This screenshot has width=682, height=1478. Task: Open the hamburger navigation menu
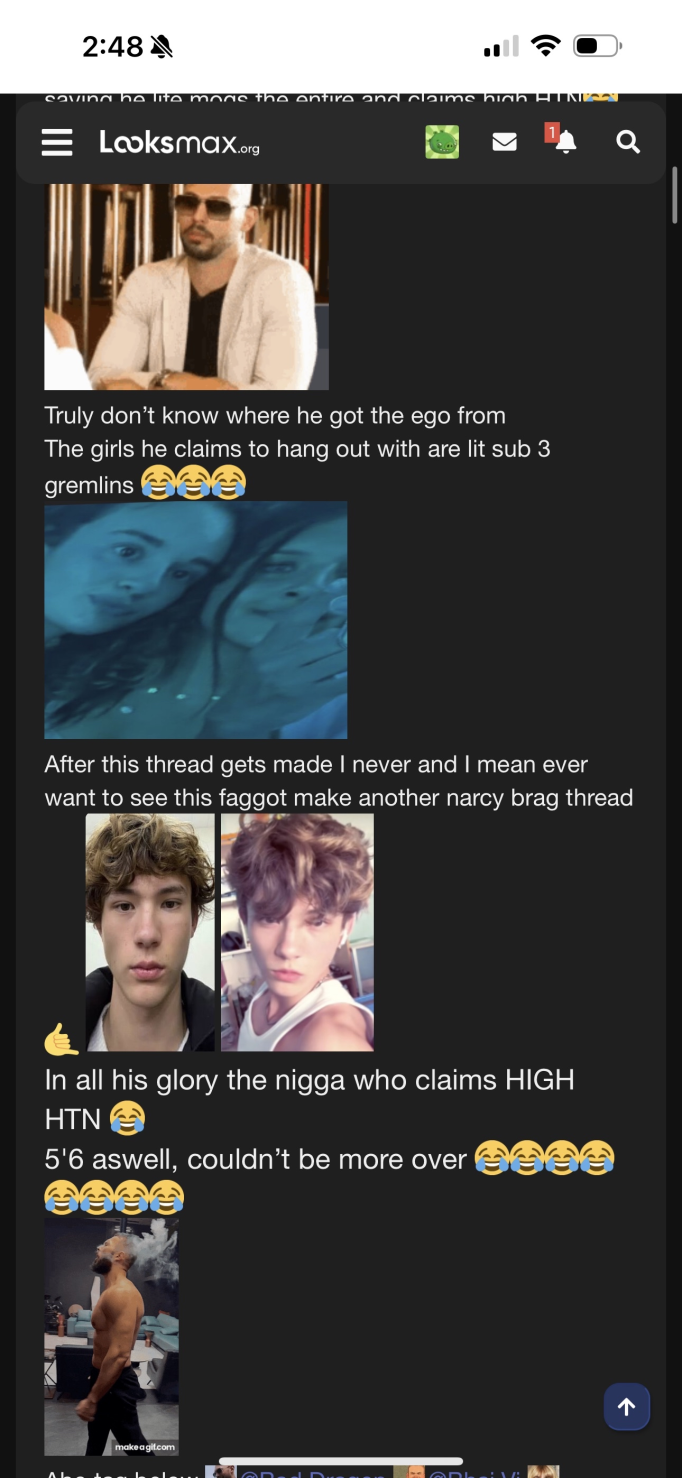(x=57, y=142)
